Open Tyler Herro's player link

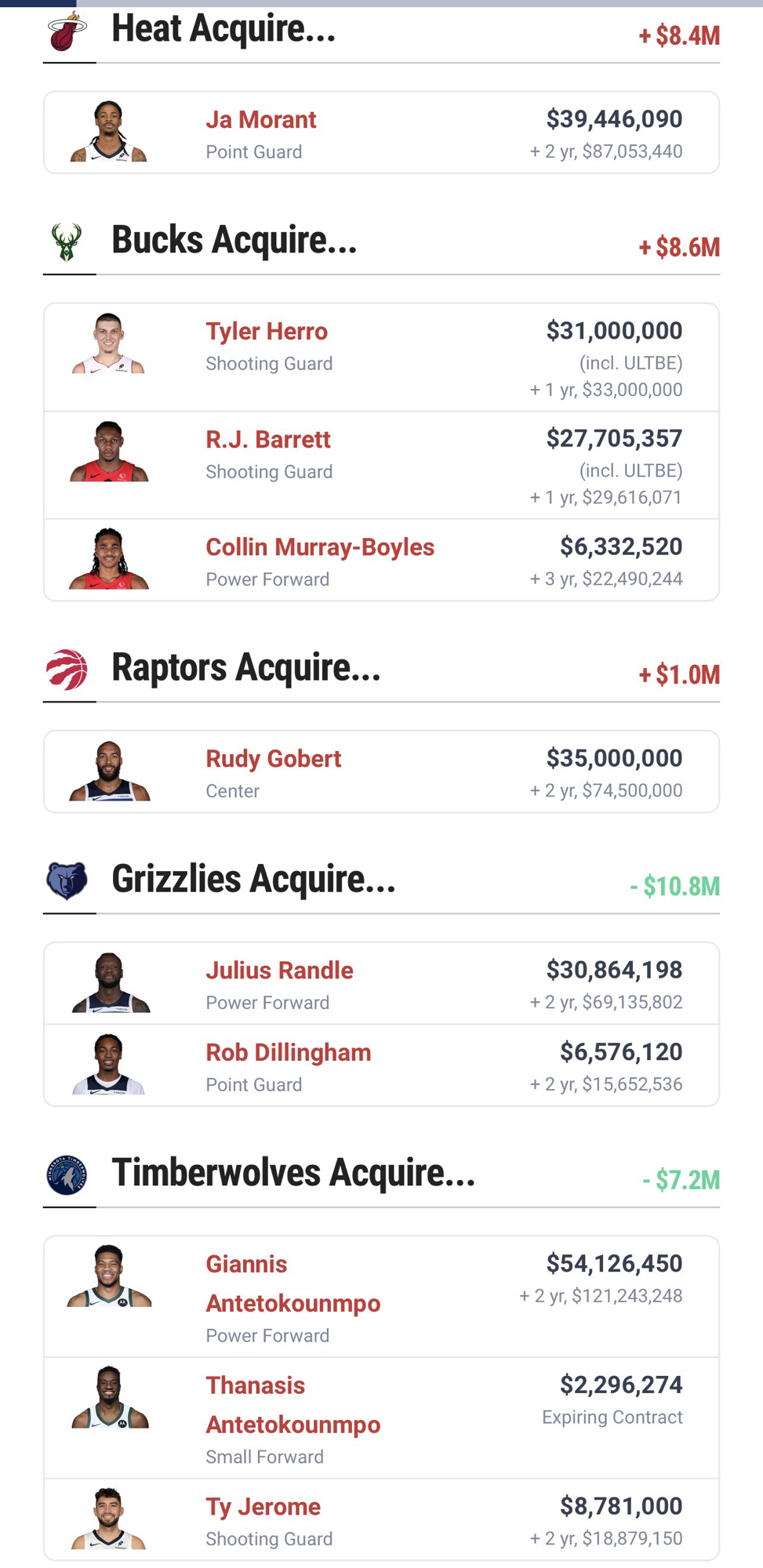click(267, 332)
